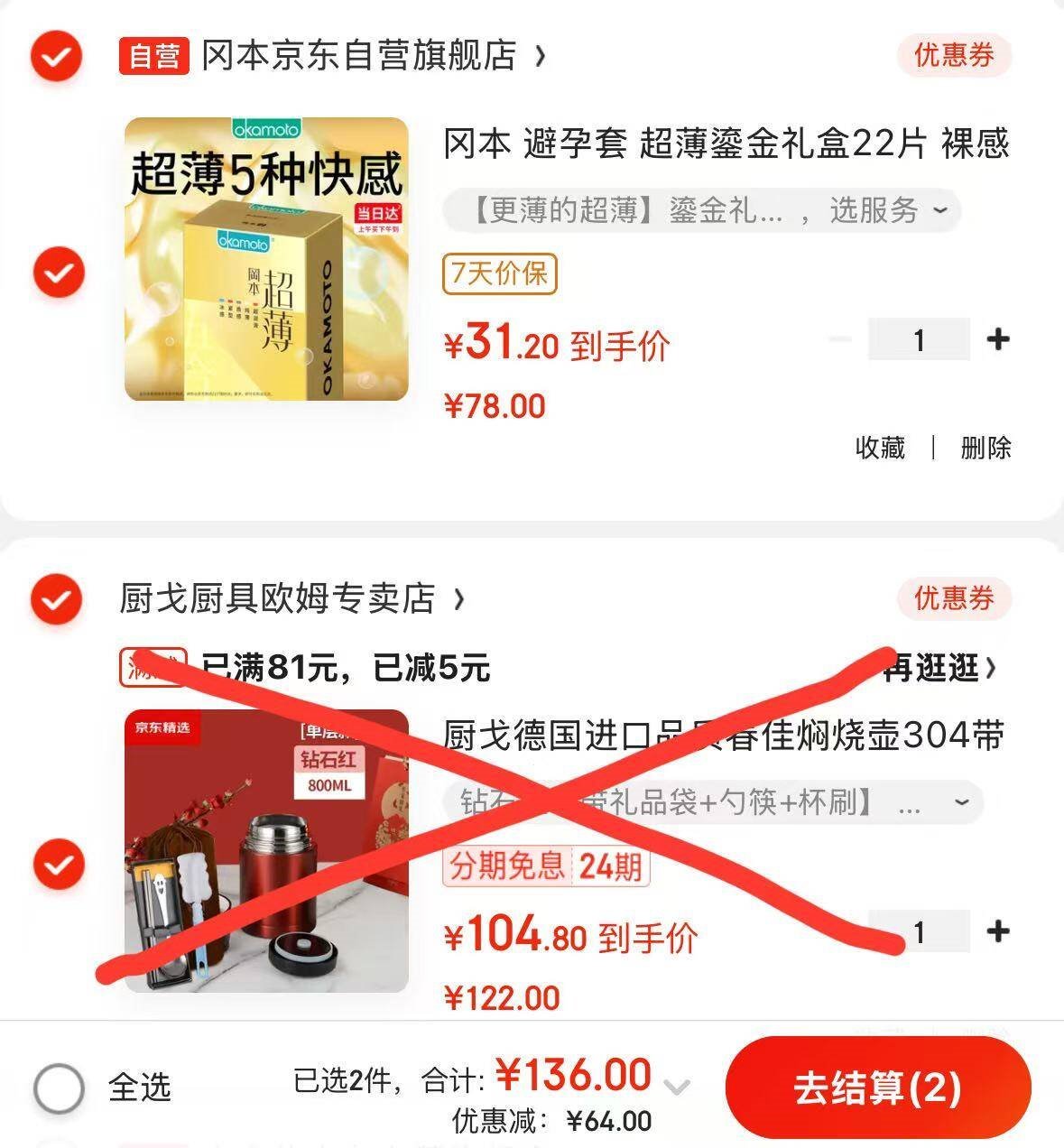Add 冈本 避孕套 to favorites via 收藏
Viewport: 1064px width, 1148px height.
tap(880, 448)
